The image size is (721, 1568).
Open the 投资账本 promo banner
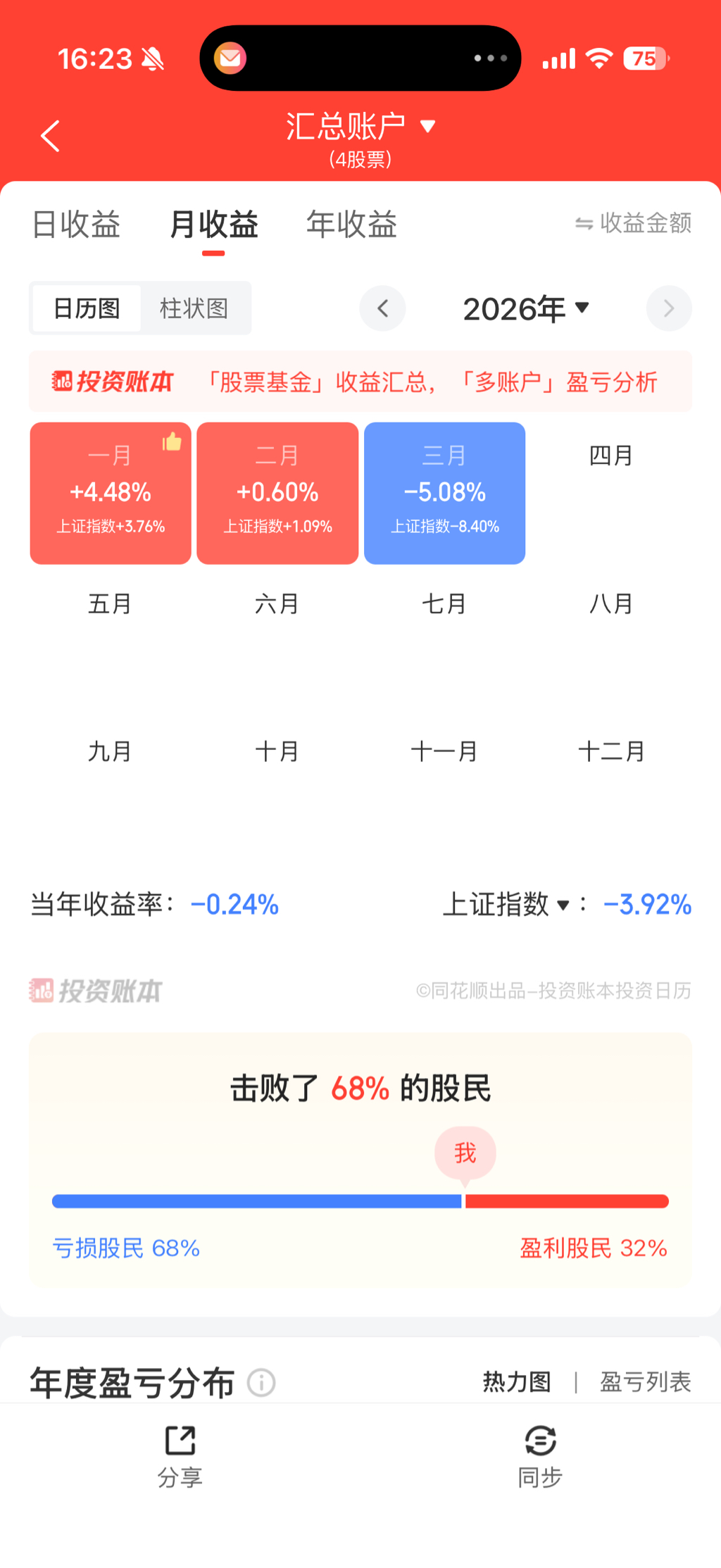pos(360,382)
